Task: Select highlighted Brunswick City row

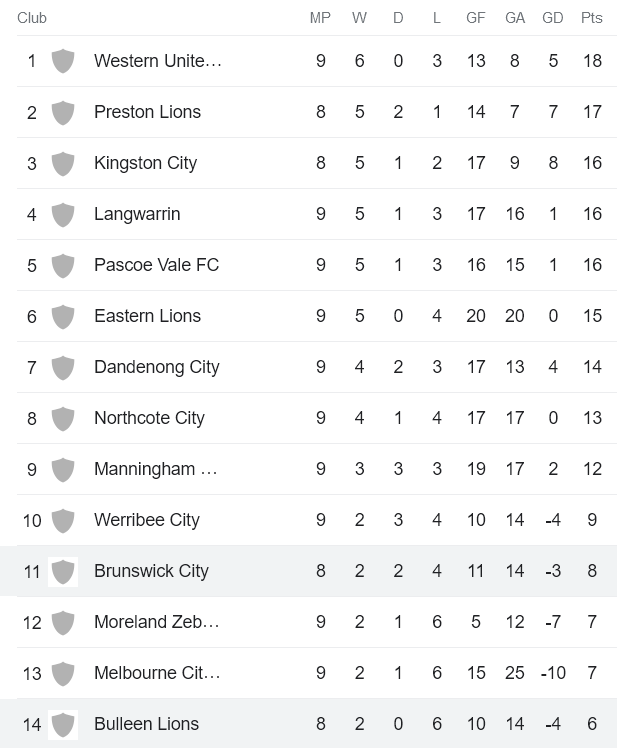Action: click(x=151, y=572)
